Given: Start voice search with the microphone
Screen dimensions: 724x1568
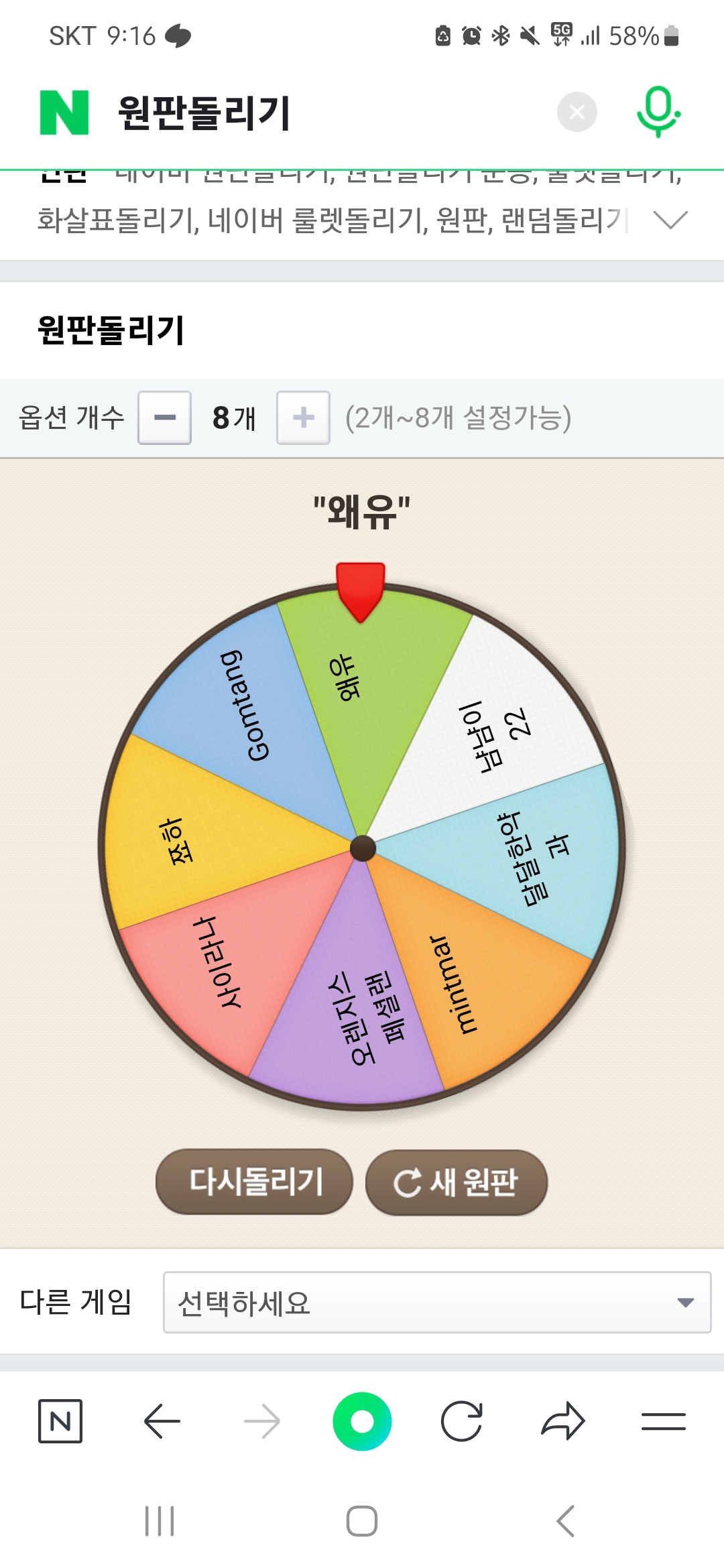Looking at the screenshot, I should pyautogui.click(x=658, y=112).
